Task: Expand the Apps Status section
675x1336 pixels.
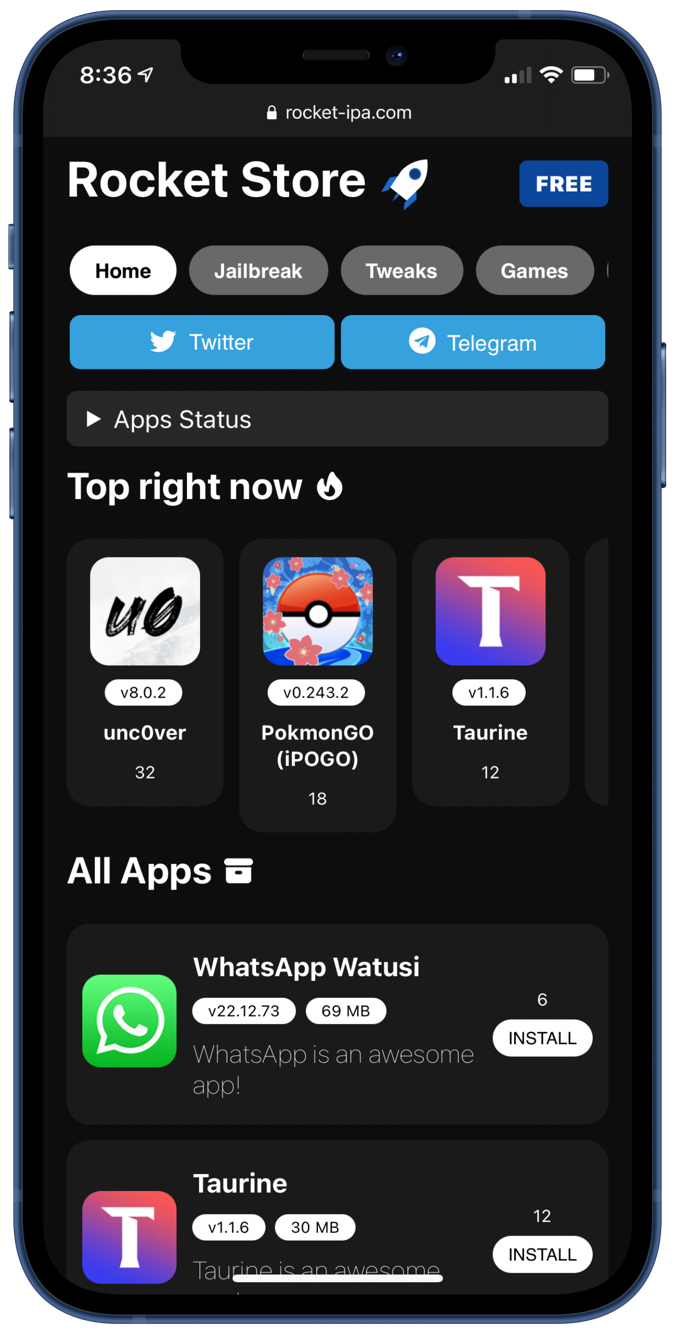Action: (x=337, y=419)
